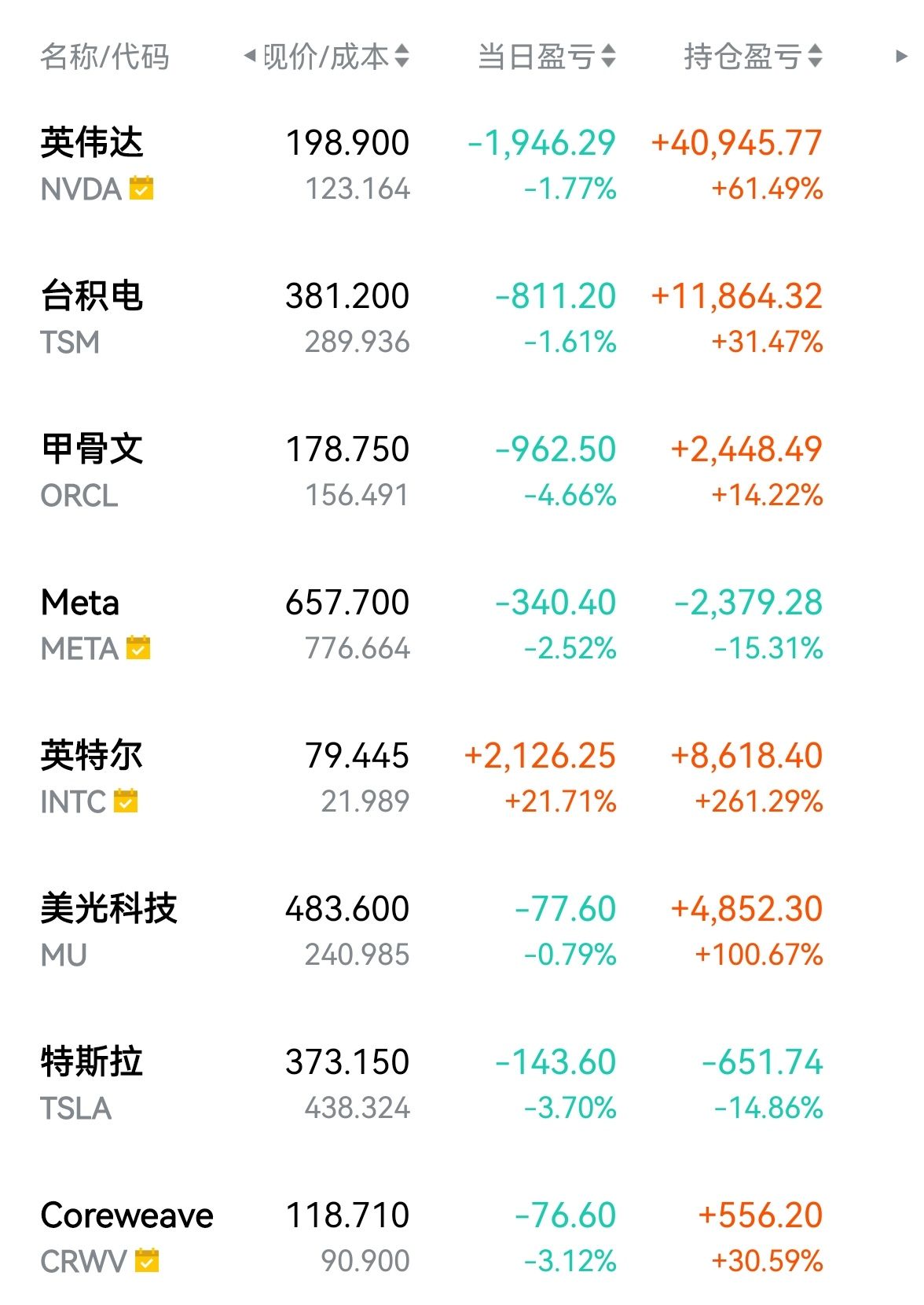Tap the right arrow to show more columns
The image size is (924, 1305).
pos(901,57)
